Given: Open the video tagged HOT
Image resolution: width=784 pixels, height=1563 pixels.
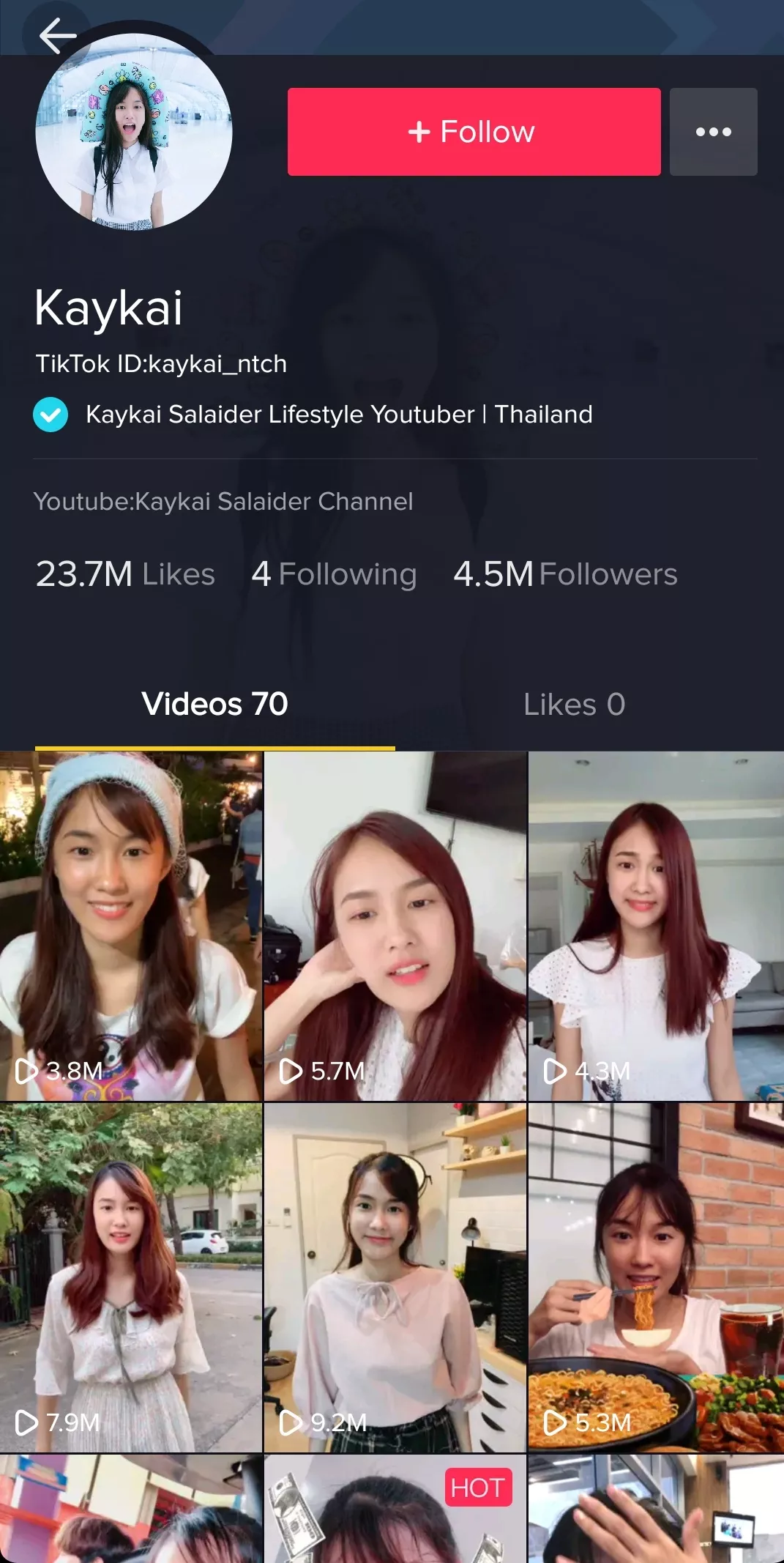Looking at the screenshot, I should 395,1509.
